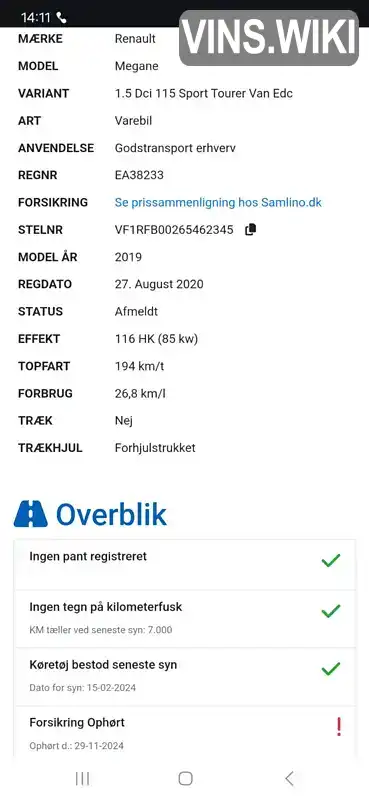Open the Samlino.dk price comparison link
This screenshot has height=800, width=369.
tap(218, 203)
